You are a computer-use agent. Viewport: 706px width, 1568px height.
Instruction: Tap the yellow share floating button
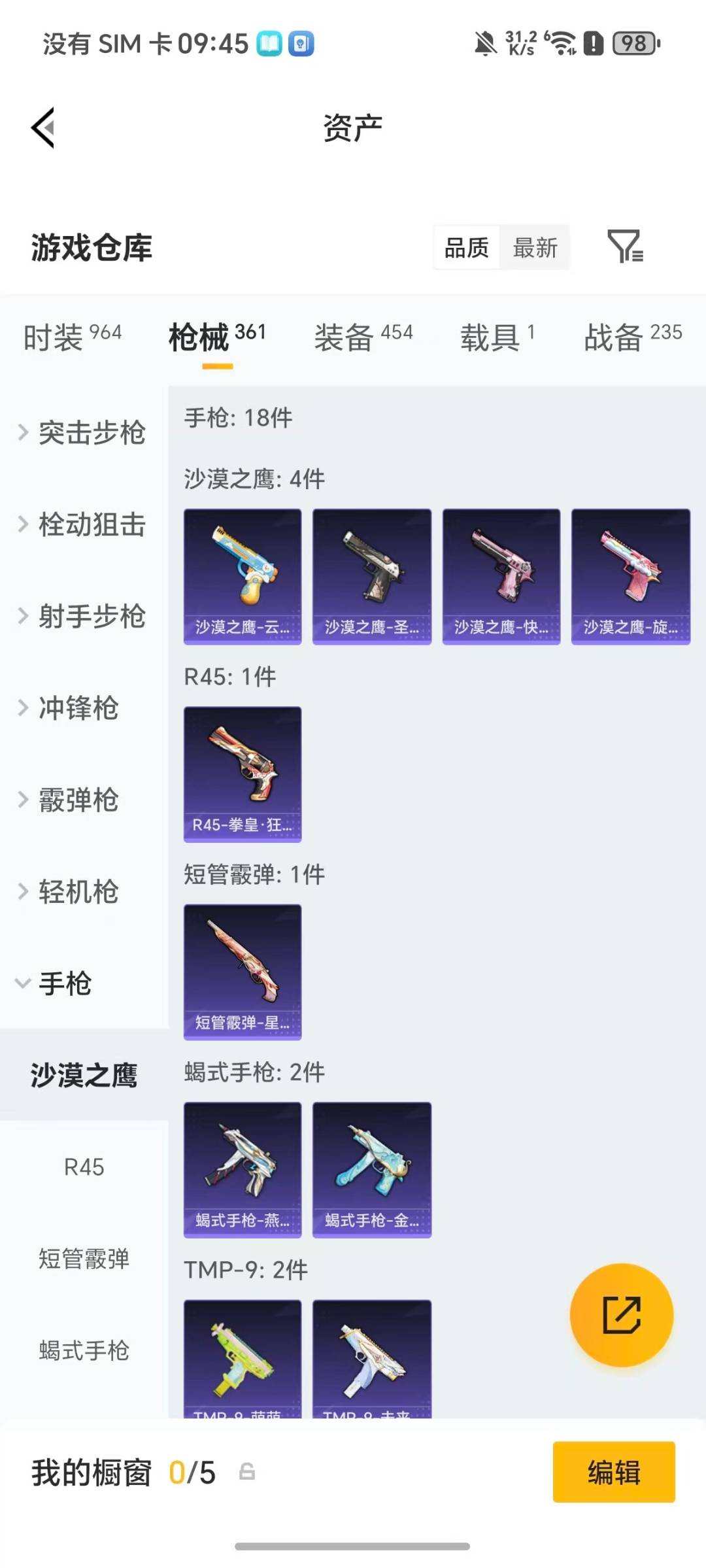[622, 1315]
